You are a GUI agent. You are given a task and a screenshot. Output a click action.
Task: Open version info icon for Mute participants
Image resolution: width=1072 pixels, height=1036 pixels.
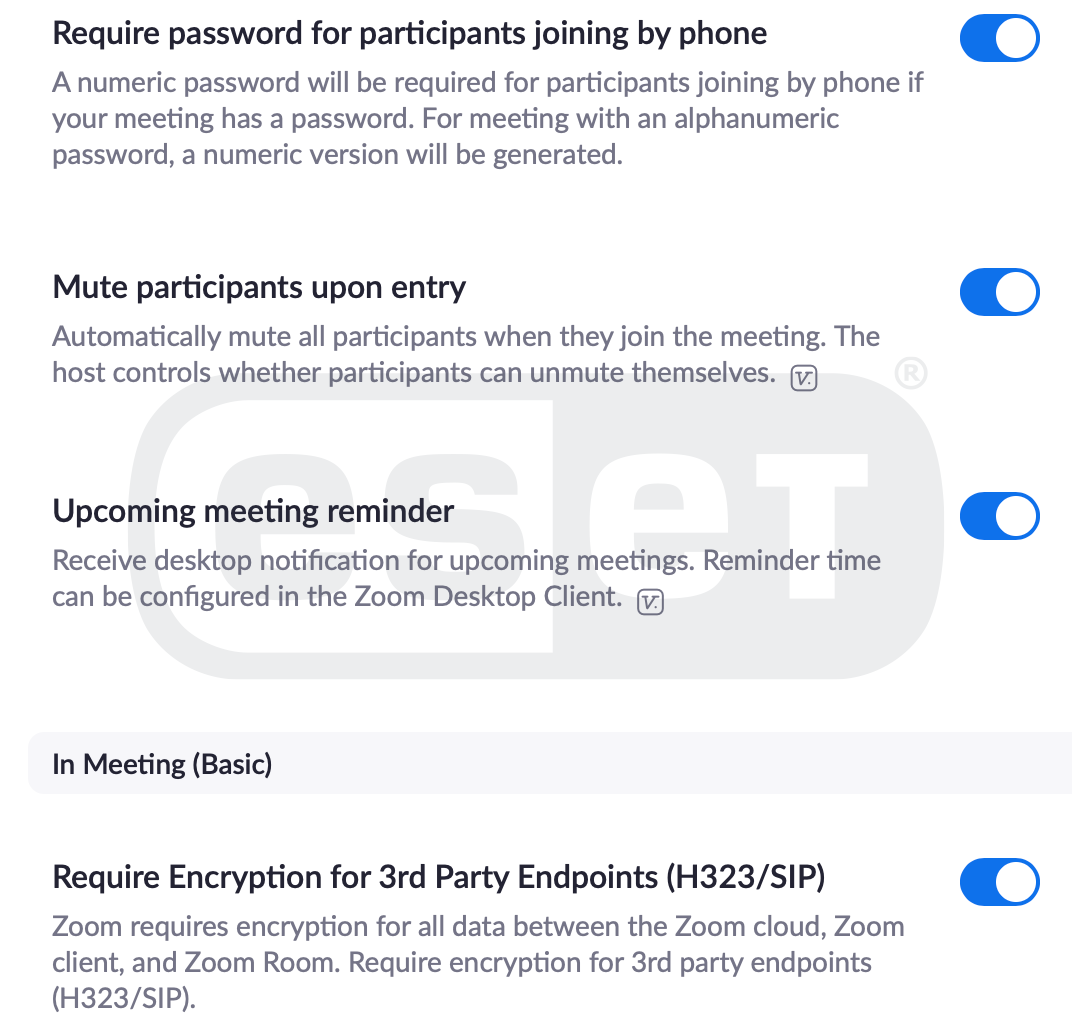(x=804, y=378)
